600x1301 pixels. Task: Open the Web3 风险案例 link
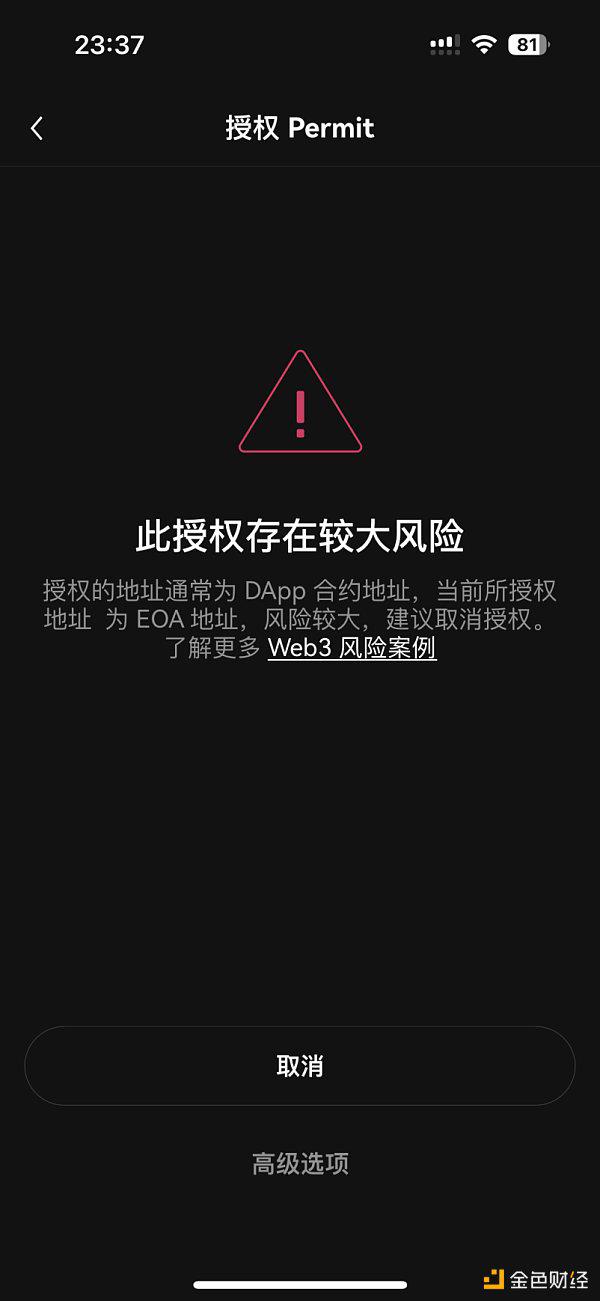coord(352,648)
